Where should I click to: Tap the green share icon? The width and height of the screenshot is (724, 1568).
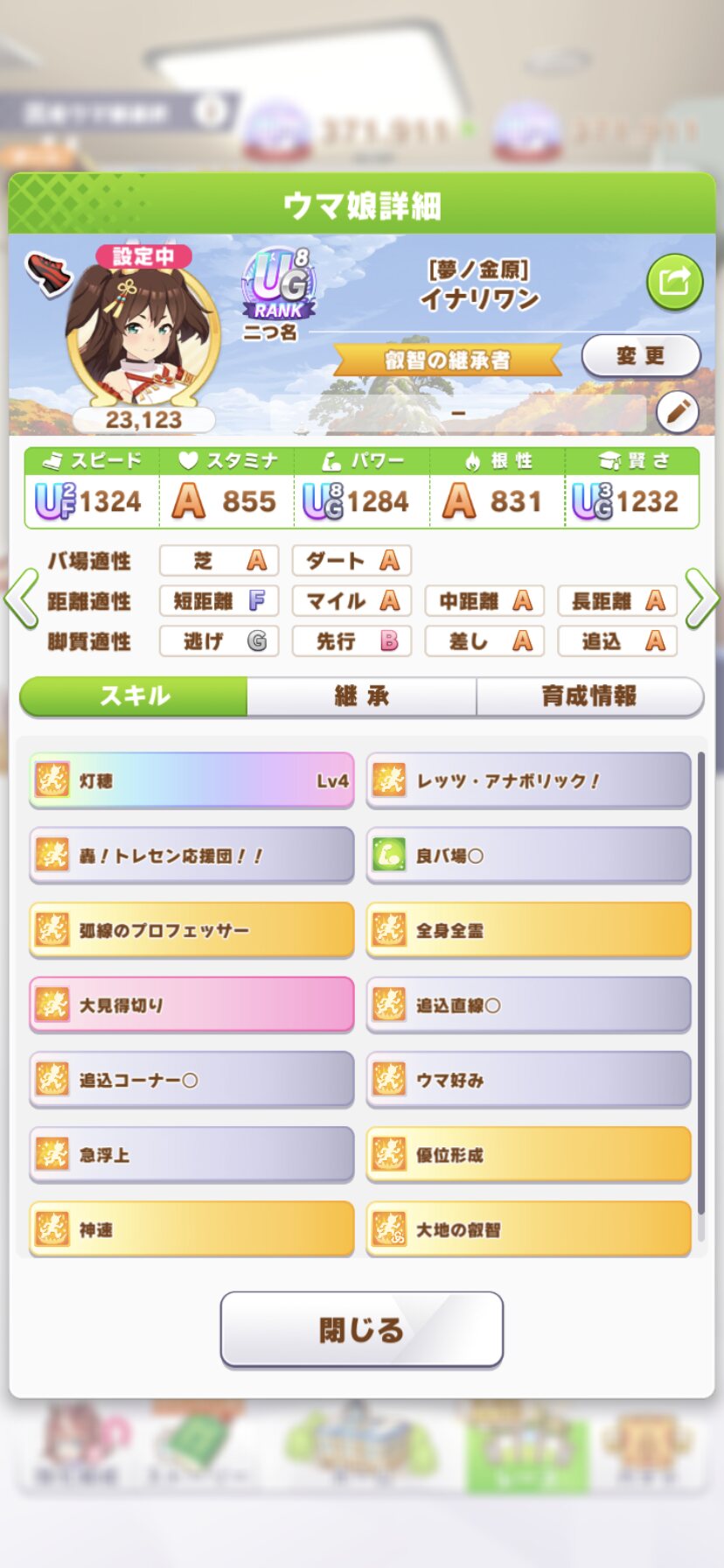(674, 282)
